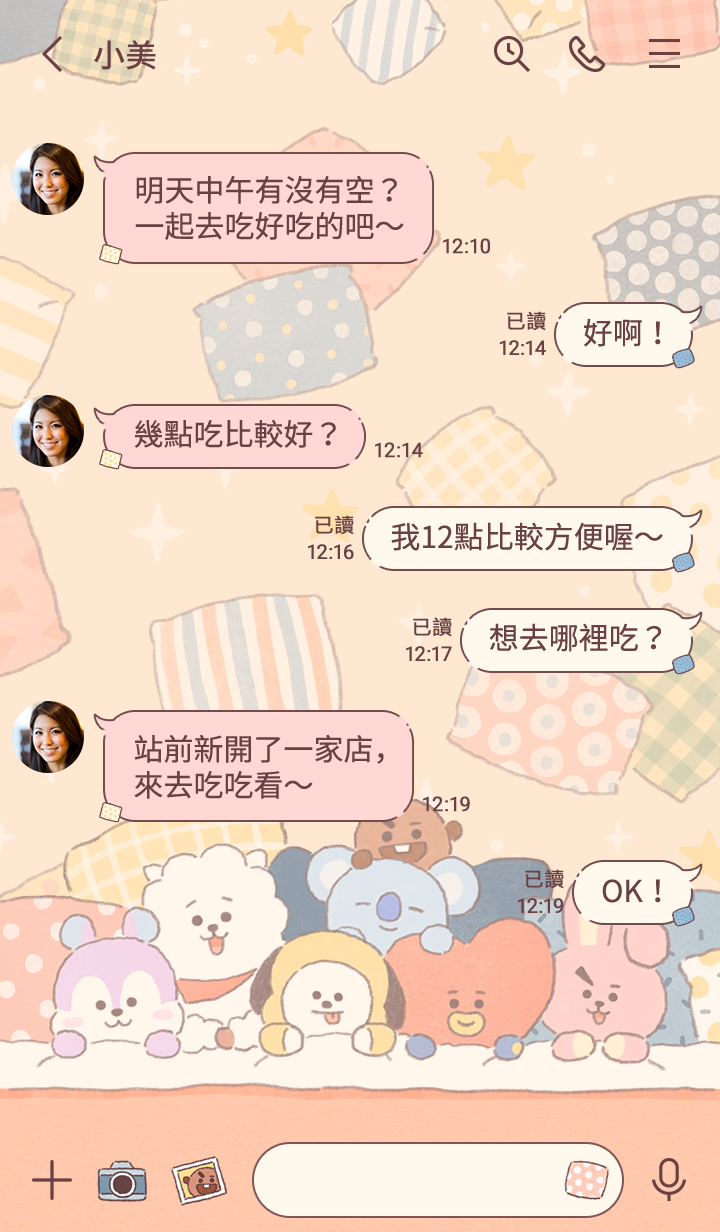Open the camera to take a photo
The width and height of the screenshot is (720, 1232).
click(122, 1181)
